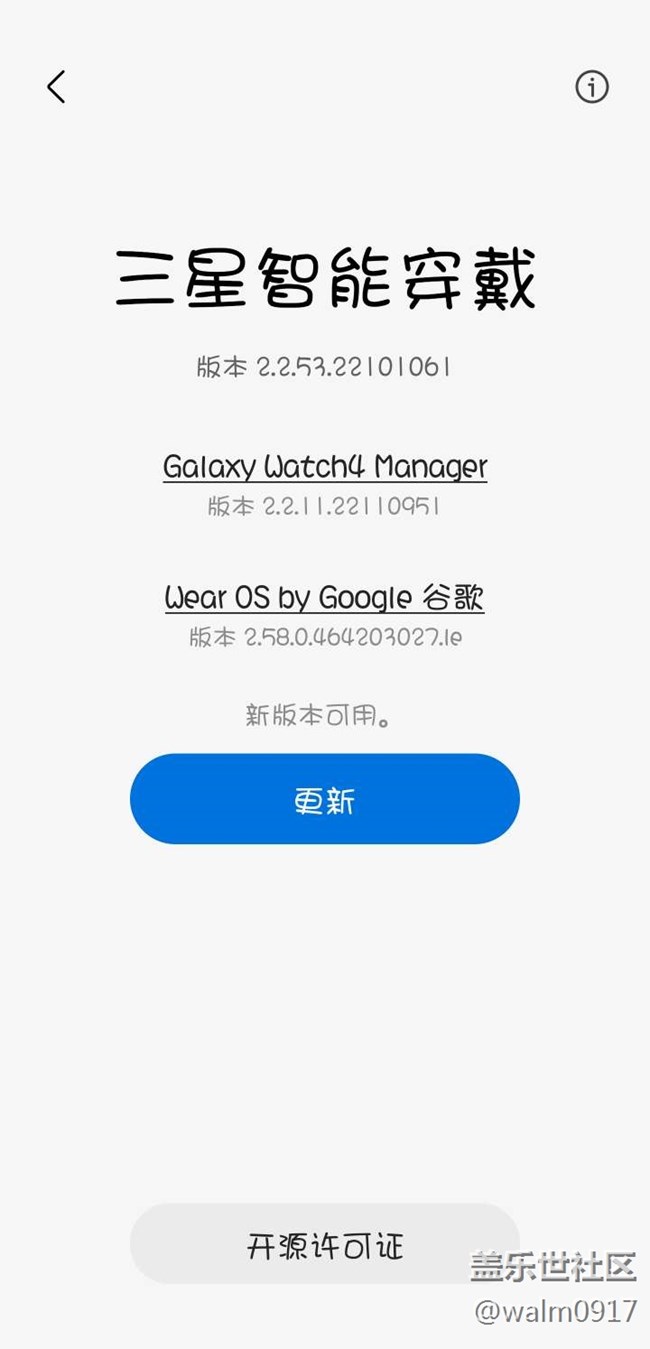The image size is (650, 1349).
Task: Open the Galaxy Watch4 Manager link
Action: [x=325, y=467]
